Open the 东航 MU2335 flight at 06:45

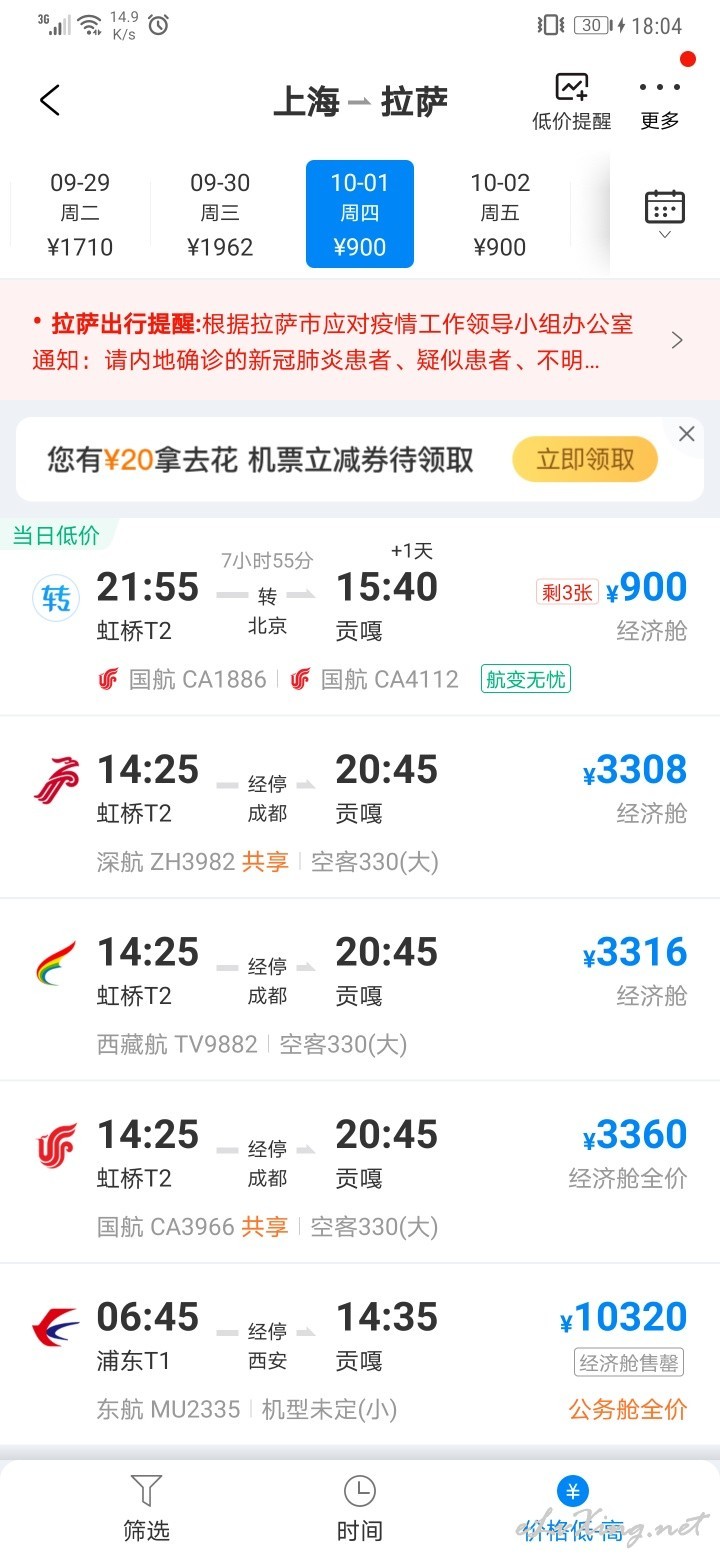tap(360, 1354)
